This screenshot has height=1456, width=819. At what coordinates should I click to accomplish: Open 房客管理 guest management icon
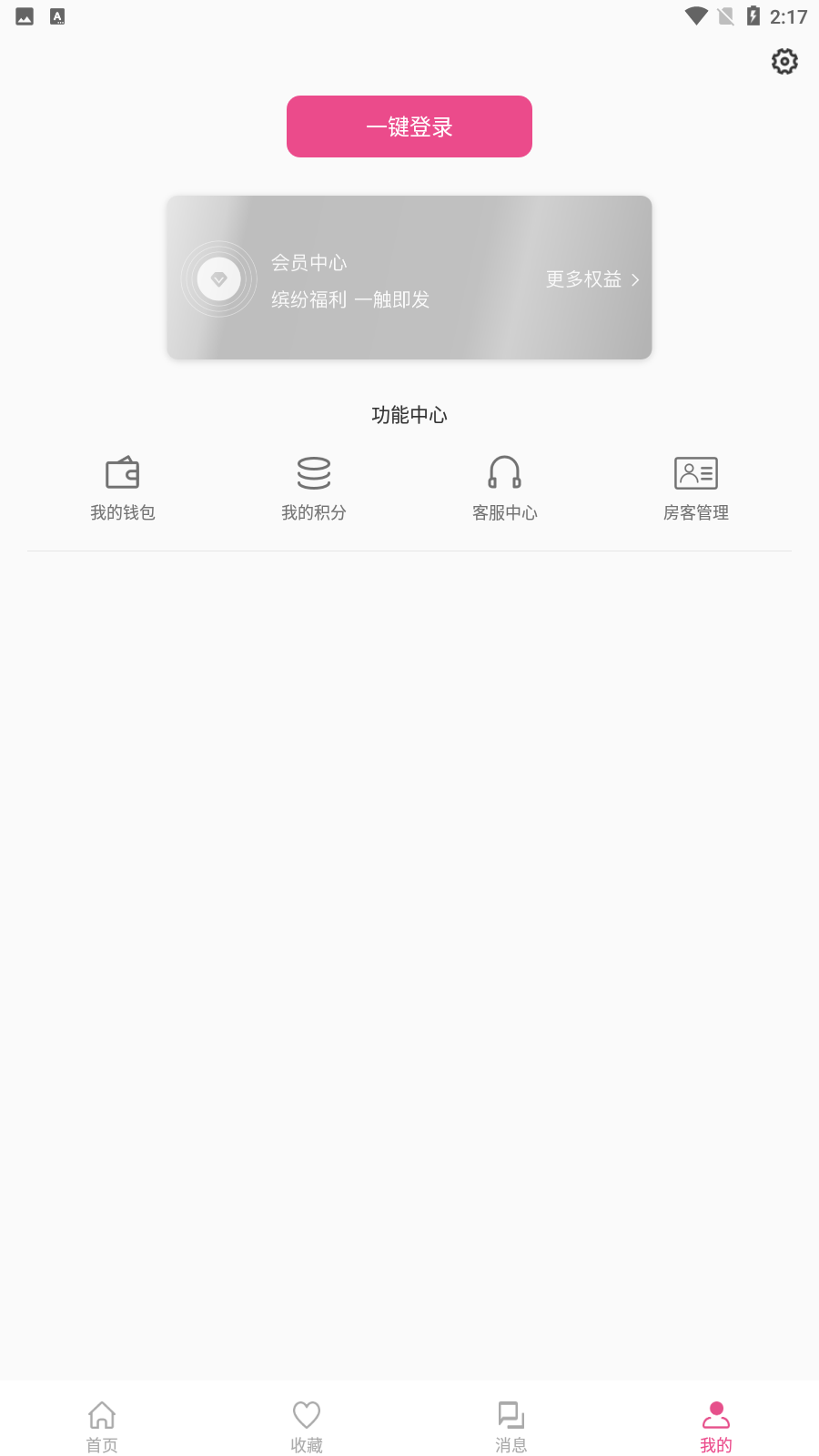click(x=696, y=473)
